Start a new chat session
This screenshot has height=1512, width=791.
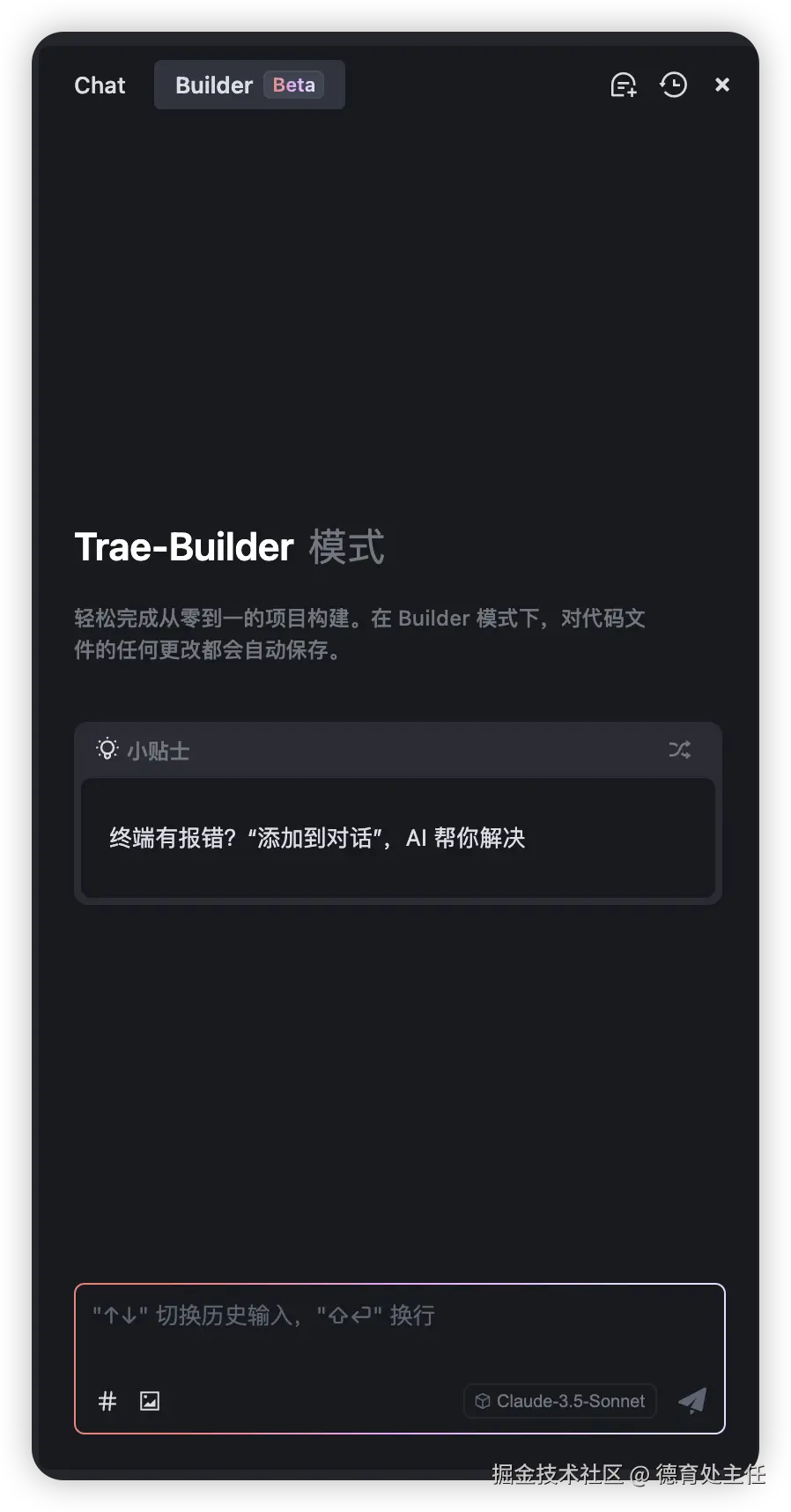point(623,85)
